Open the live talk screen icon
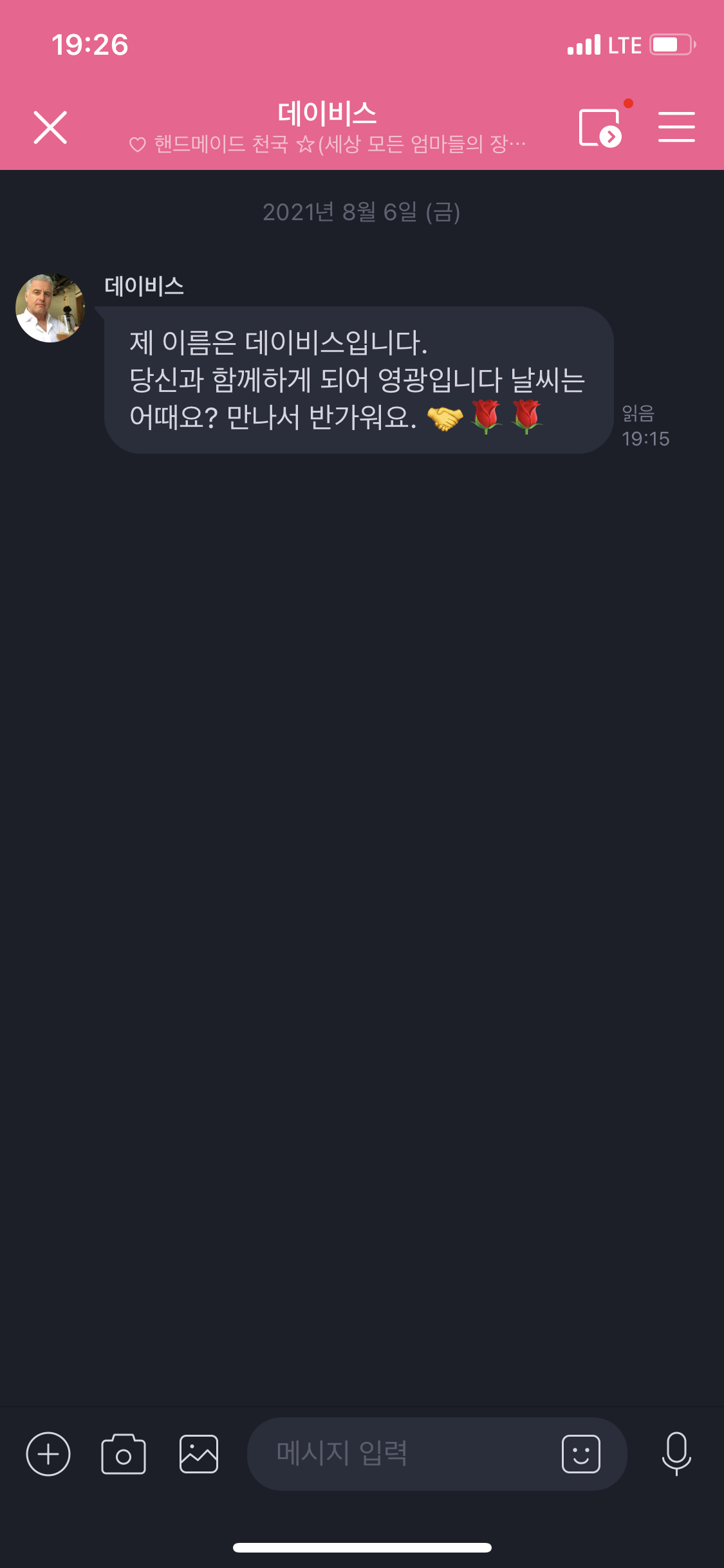 click(600, 127)
